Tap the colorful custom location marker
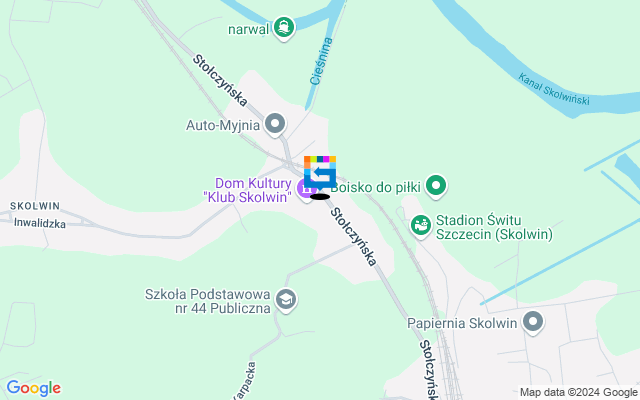This screenshot has height=400, width=640. [320, 173]
